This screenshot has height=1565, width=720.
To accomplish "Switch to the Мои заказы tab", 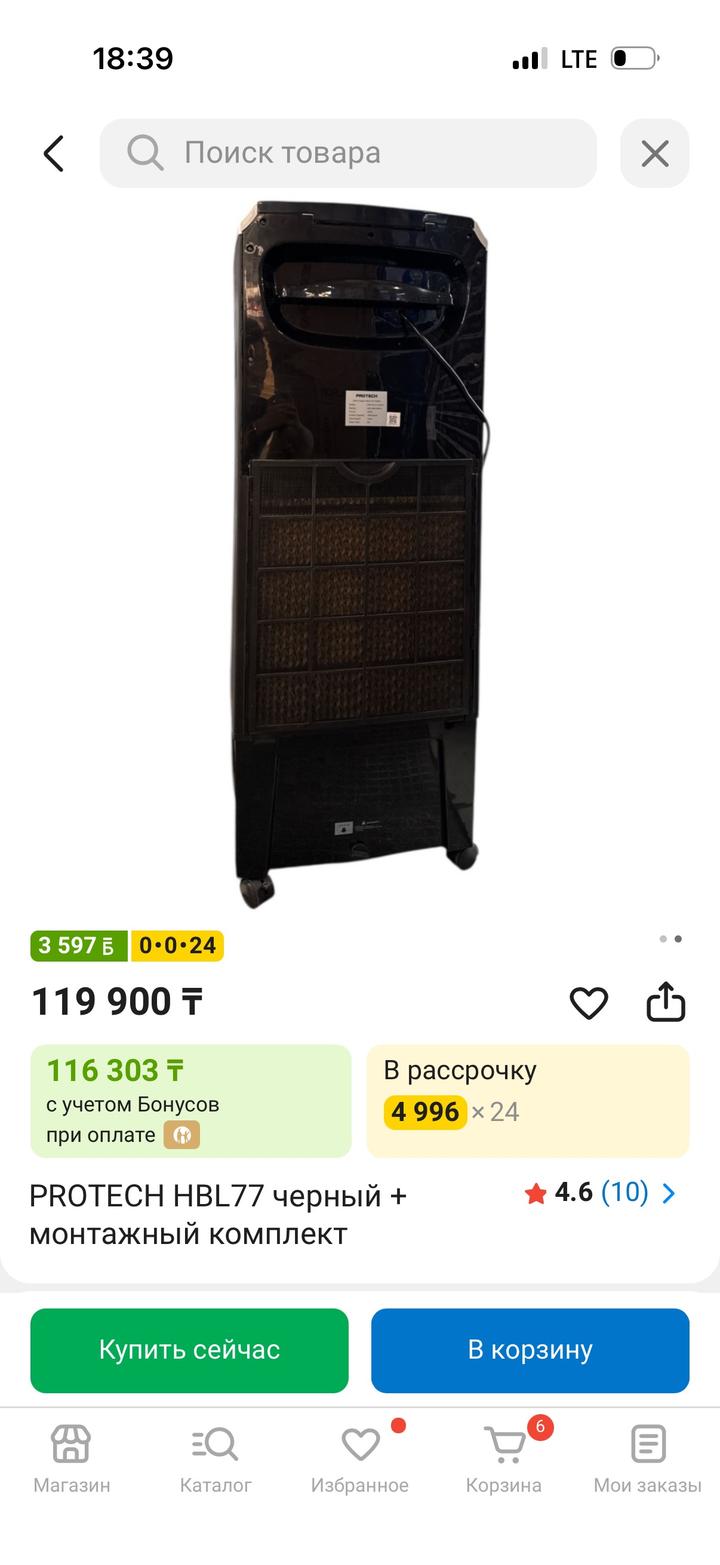I will pos(647,1460).
